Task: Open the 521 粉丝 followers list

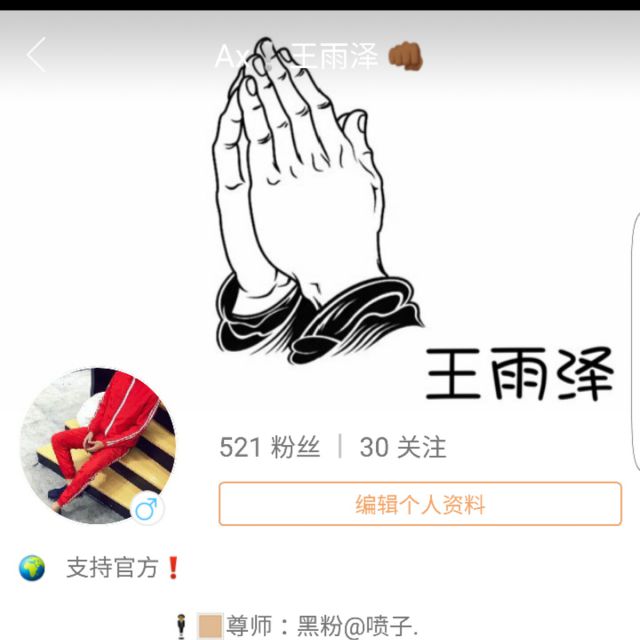Action: click(x=270, y=447)
